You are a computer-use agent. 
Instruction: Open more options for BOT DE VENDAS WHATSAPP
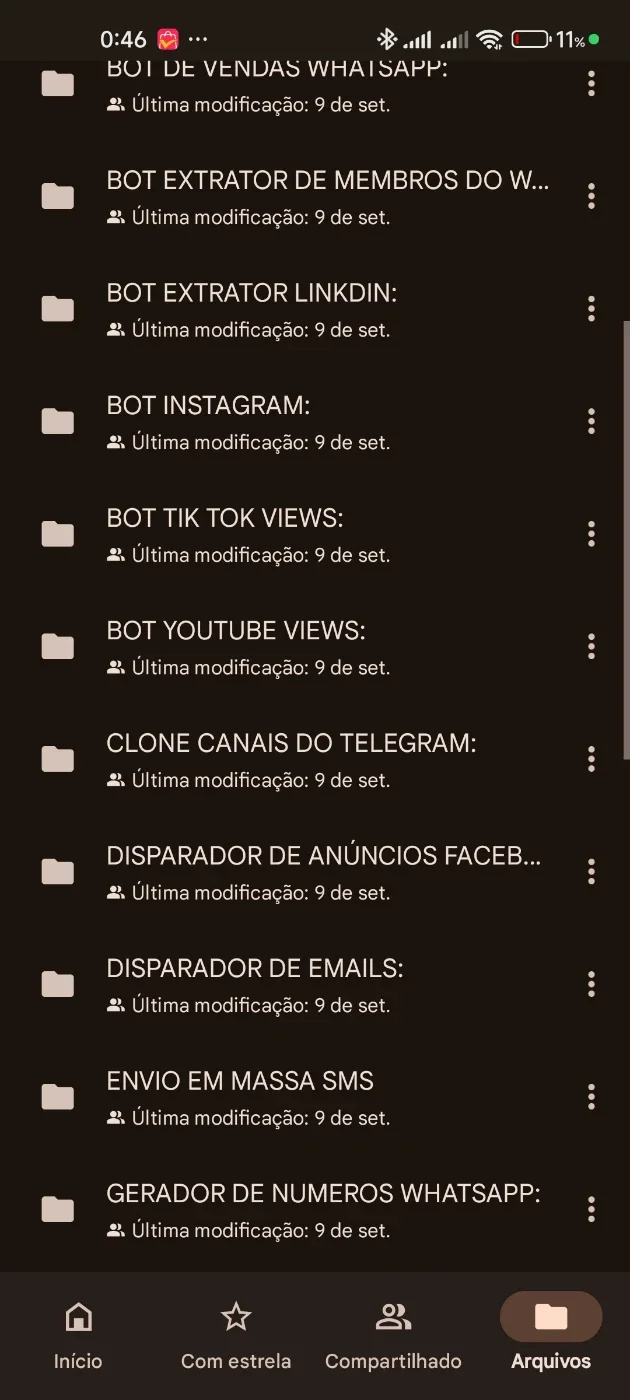(591, 84)
